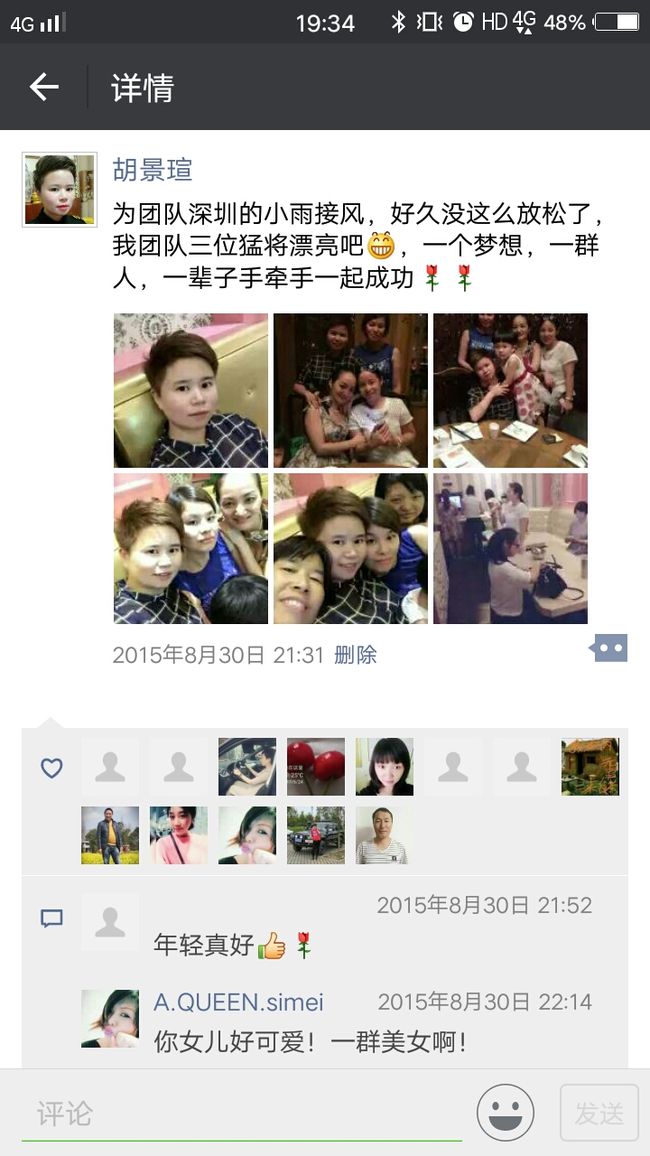
Task: Open 胡景瑄's profile picture
Action: [x=60, y=189]
